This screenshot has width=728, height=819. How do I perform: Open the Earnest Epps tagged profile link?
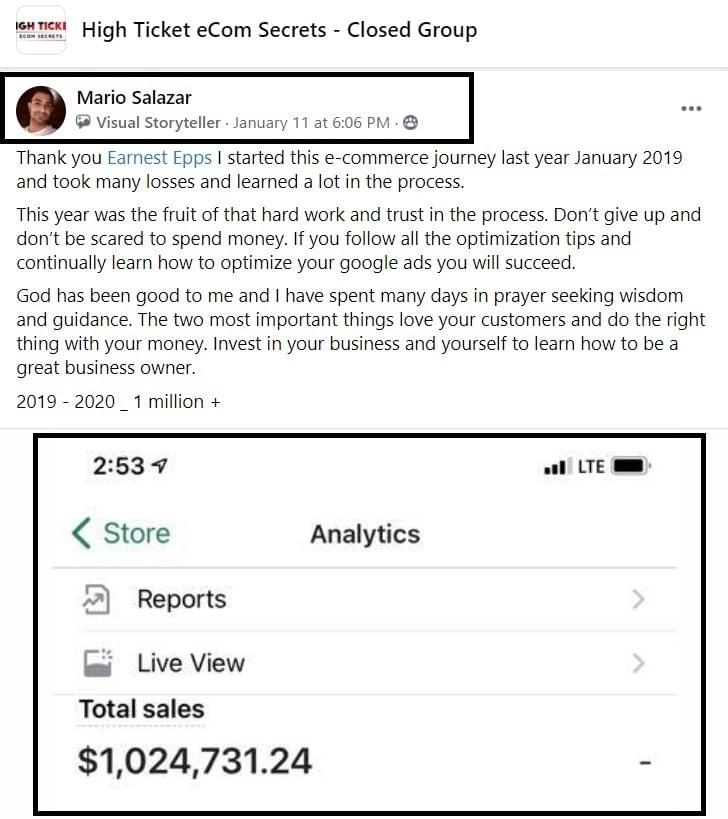(x=159, y=158)
